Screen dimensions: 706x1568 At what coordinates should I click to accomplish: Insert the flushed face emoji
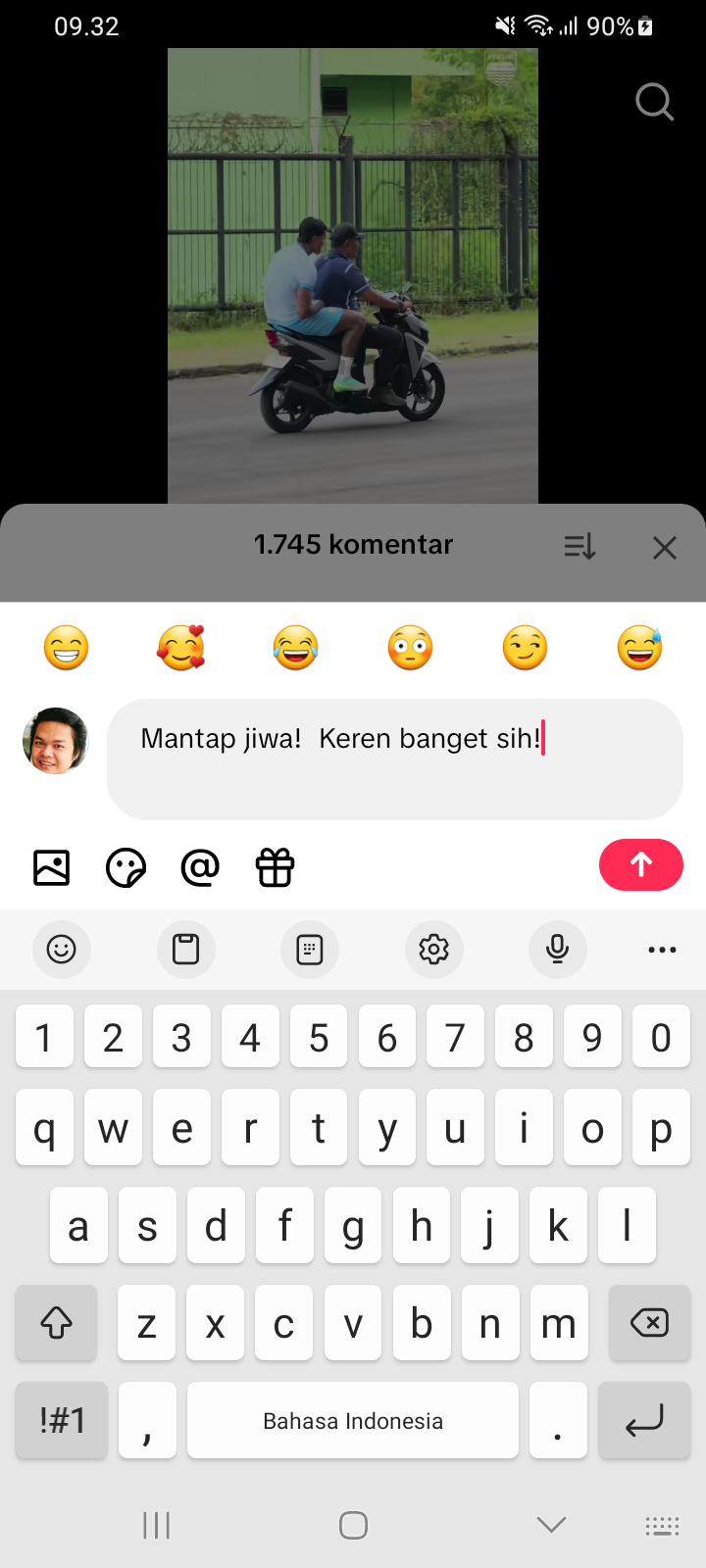click(410, 648)
